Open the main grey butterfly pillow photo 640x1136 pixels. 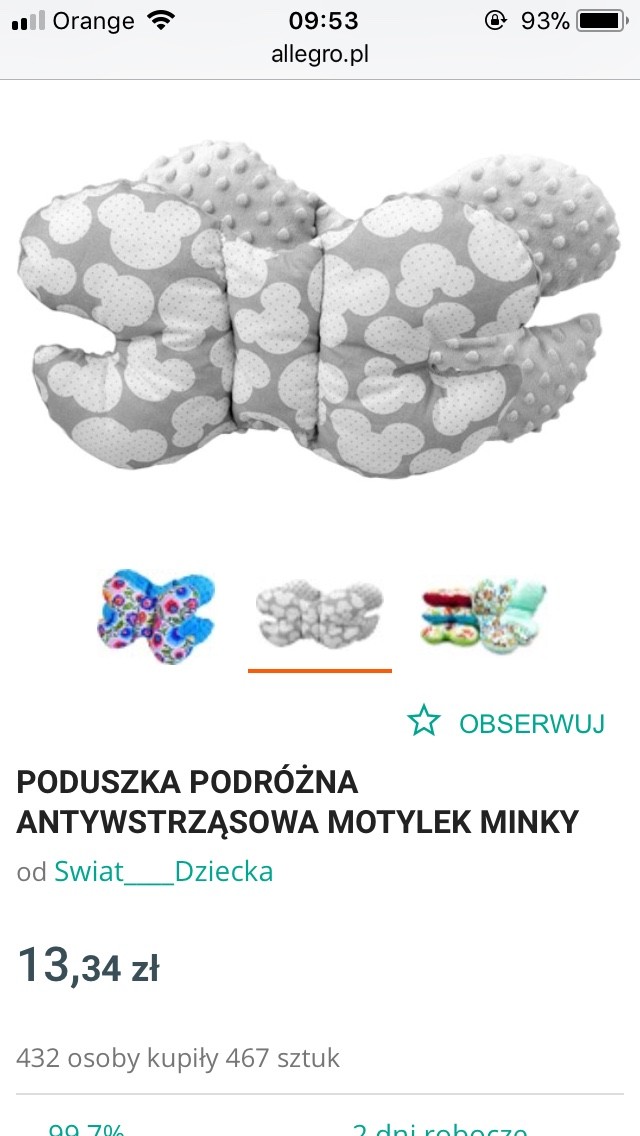point(320,310)
